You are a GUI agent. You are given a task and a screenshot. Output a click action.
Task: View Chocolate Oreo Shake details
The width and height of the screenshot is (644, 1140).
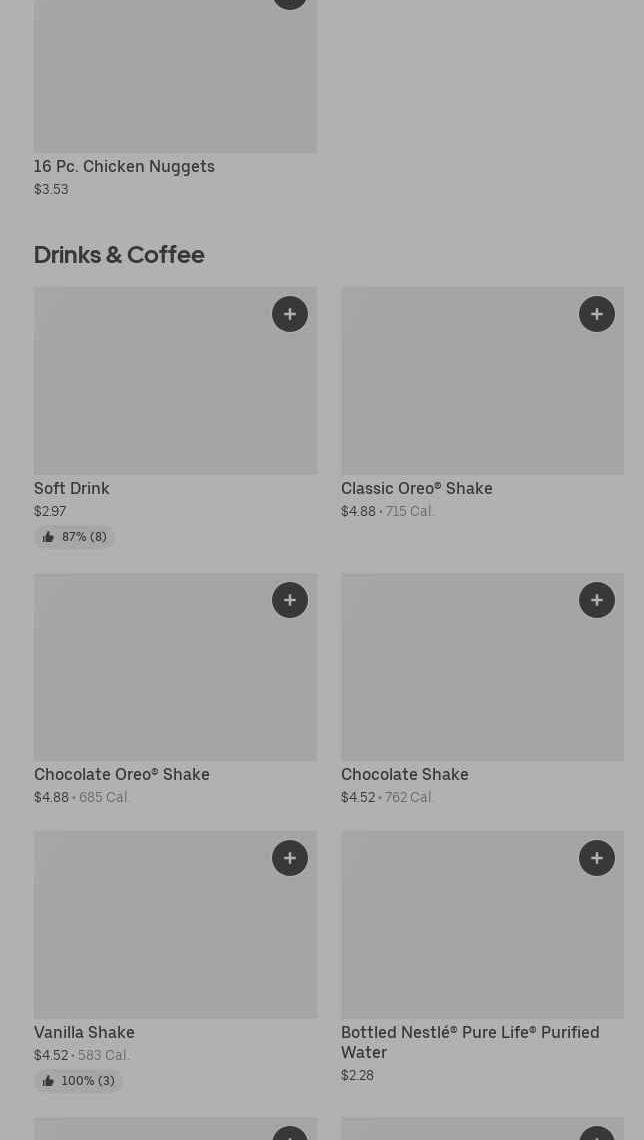122,775
